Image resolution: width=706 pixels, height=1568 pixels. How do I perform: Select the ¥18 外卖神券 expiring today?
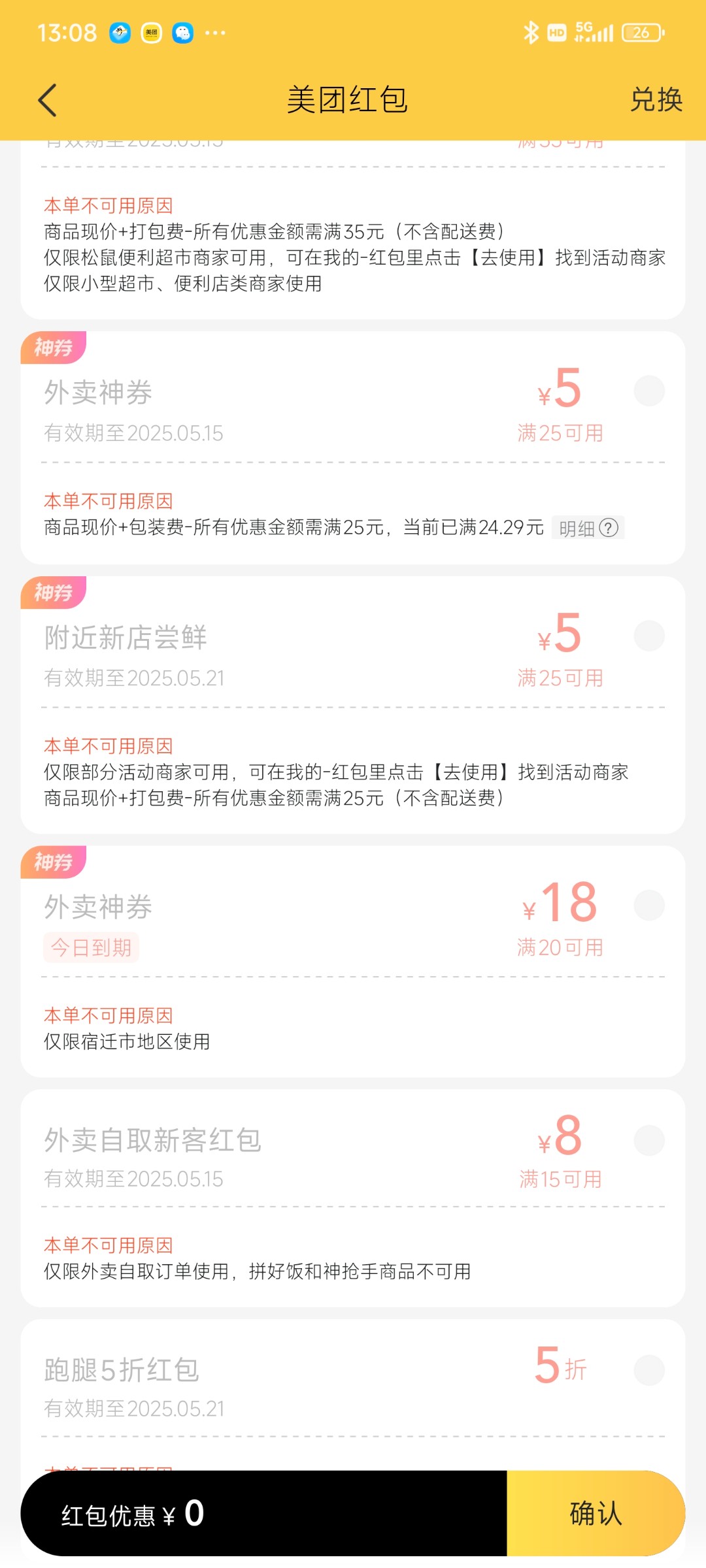coord(649,906)
